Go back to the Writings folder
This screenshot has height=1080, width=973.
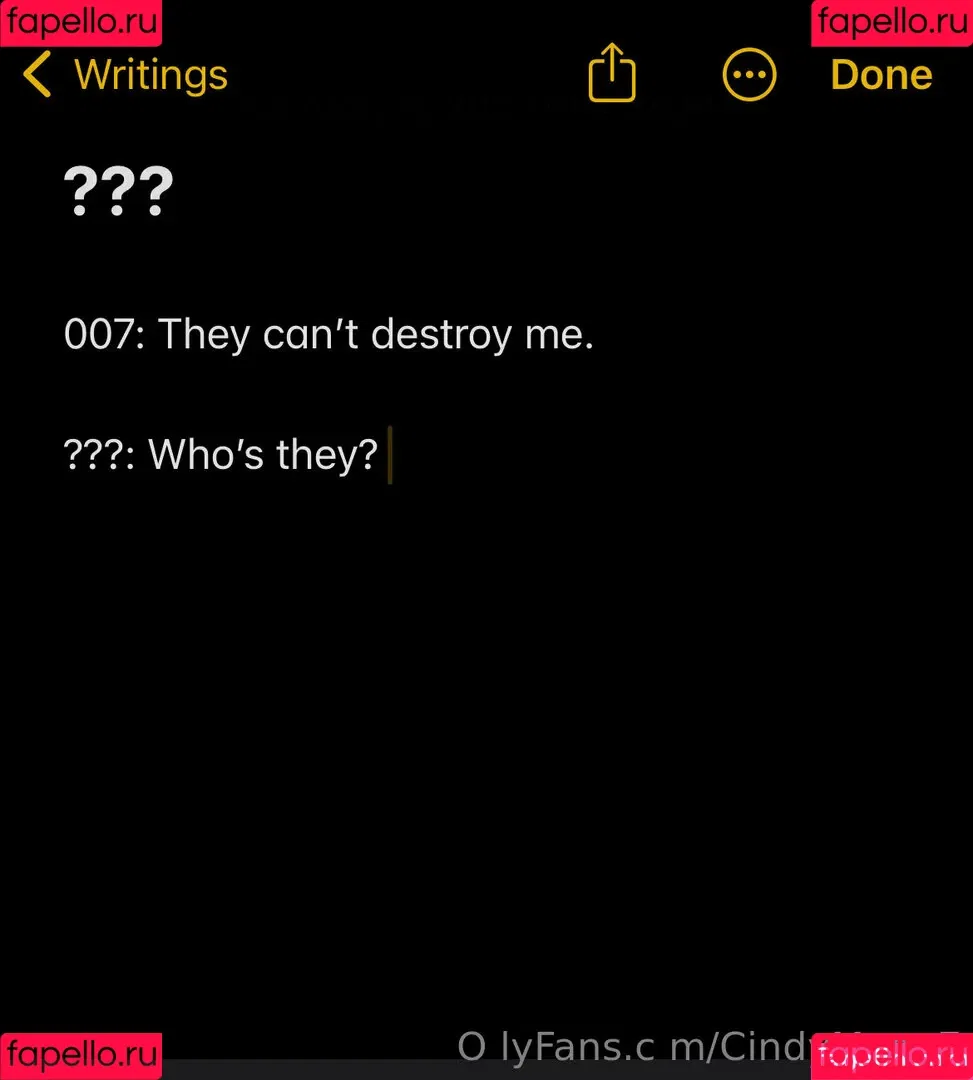(x=125, y=75)
